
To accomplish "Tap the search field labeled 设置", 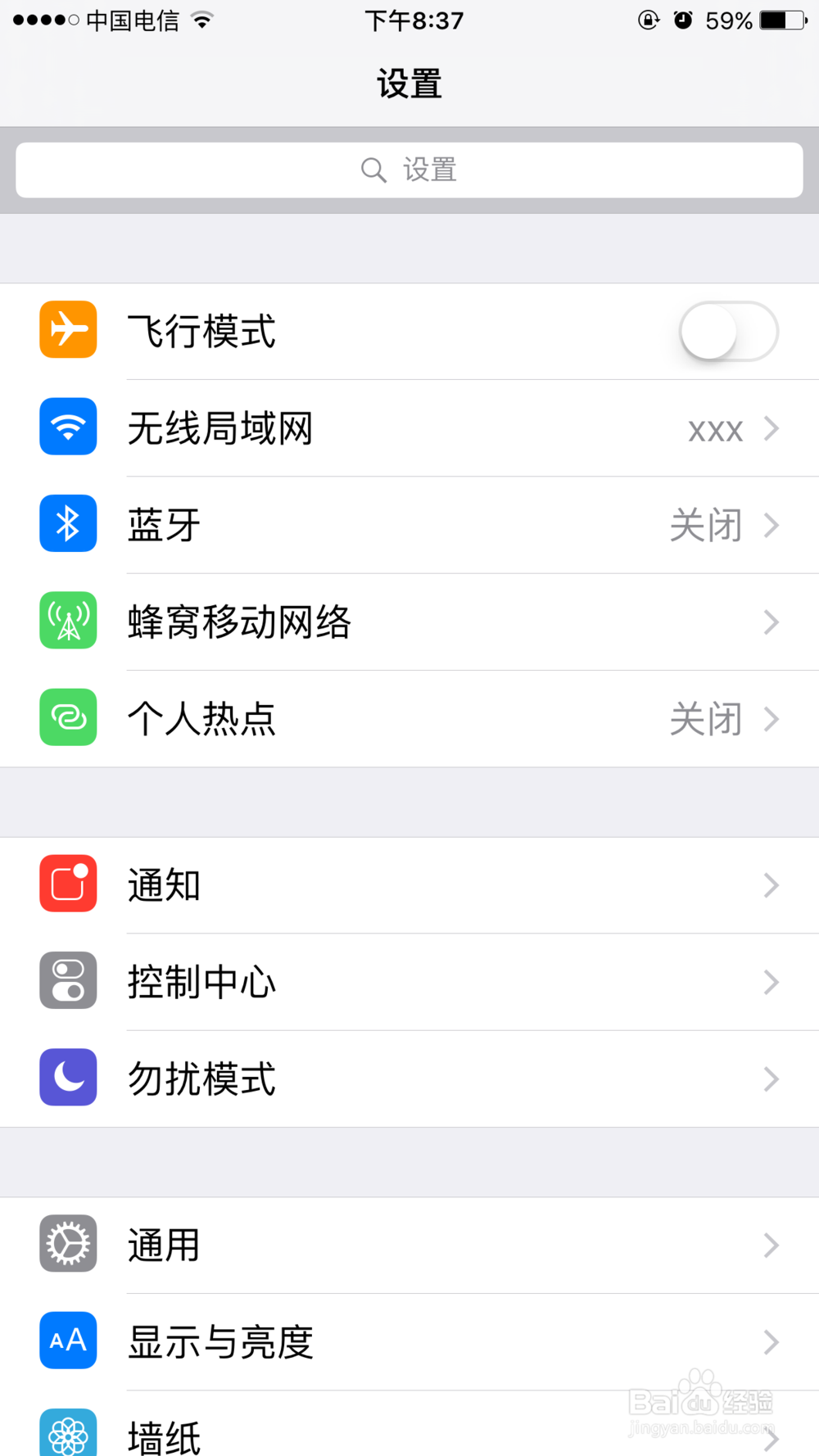I will 409,170.
